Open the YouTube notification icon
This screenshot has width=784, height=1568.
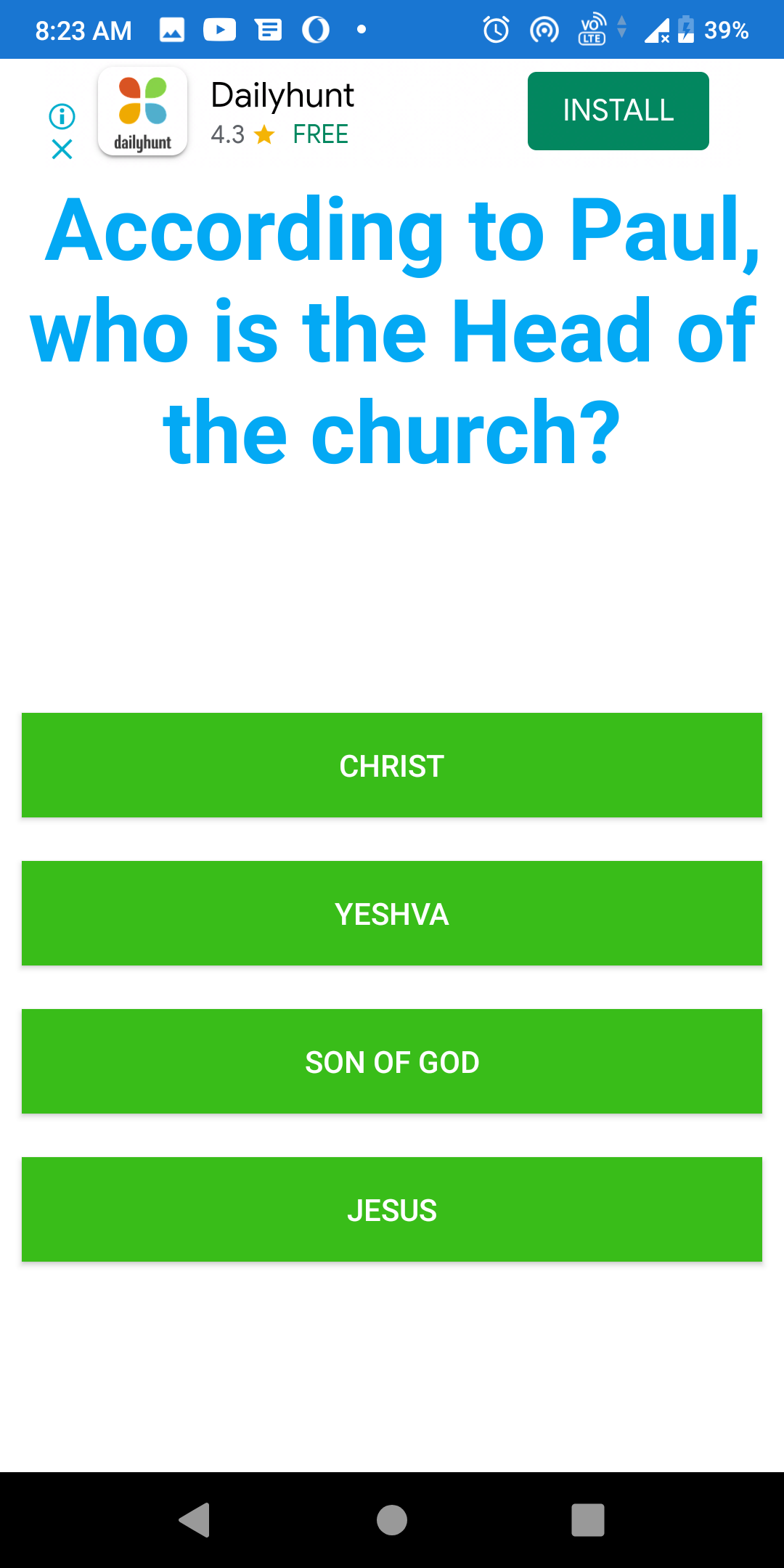tap(221, 29)
